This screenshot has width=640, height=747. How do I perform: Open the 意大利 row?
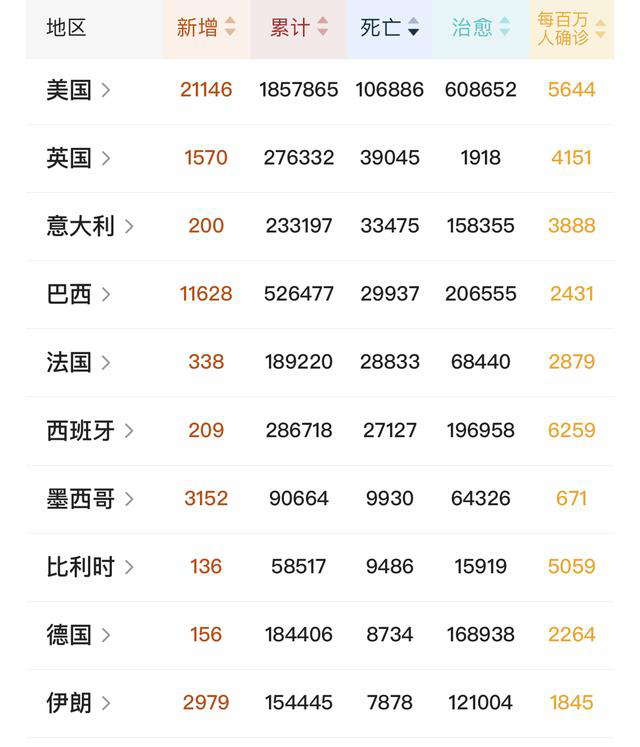point(90,226)
